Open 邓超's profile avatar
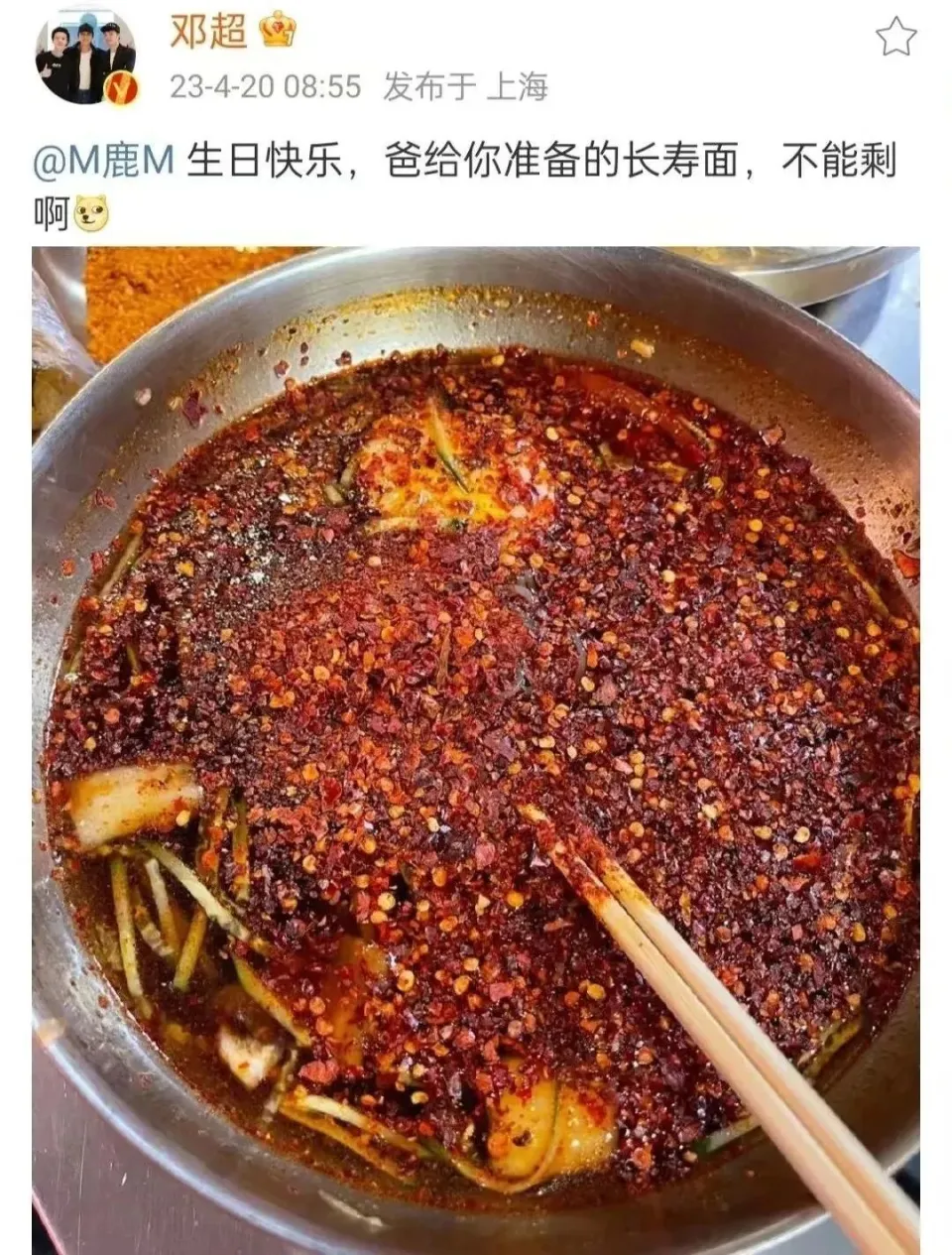The image size is (952, 1255). (85, 58)
